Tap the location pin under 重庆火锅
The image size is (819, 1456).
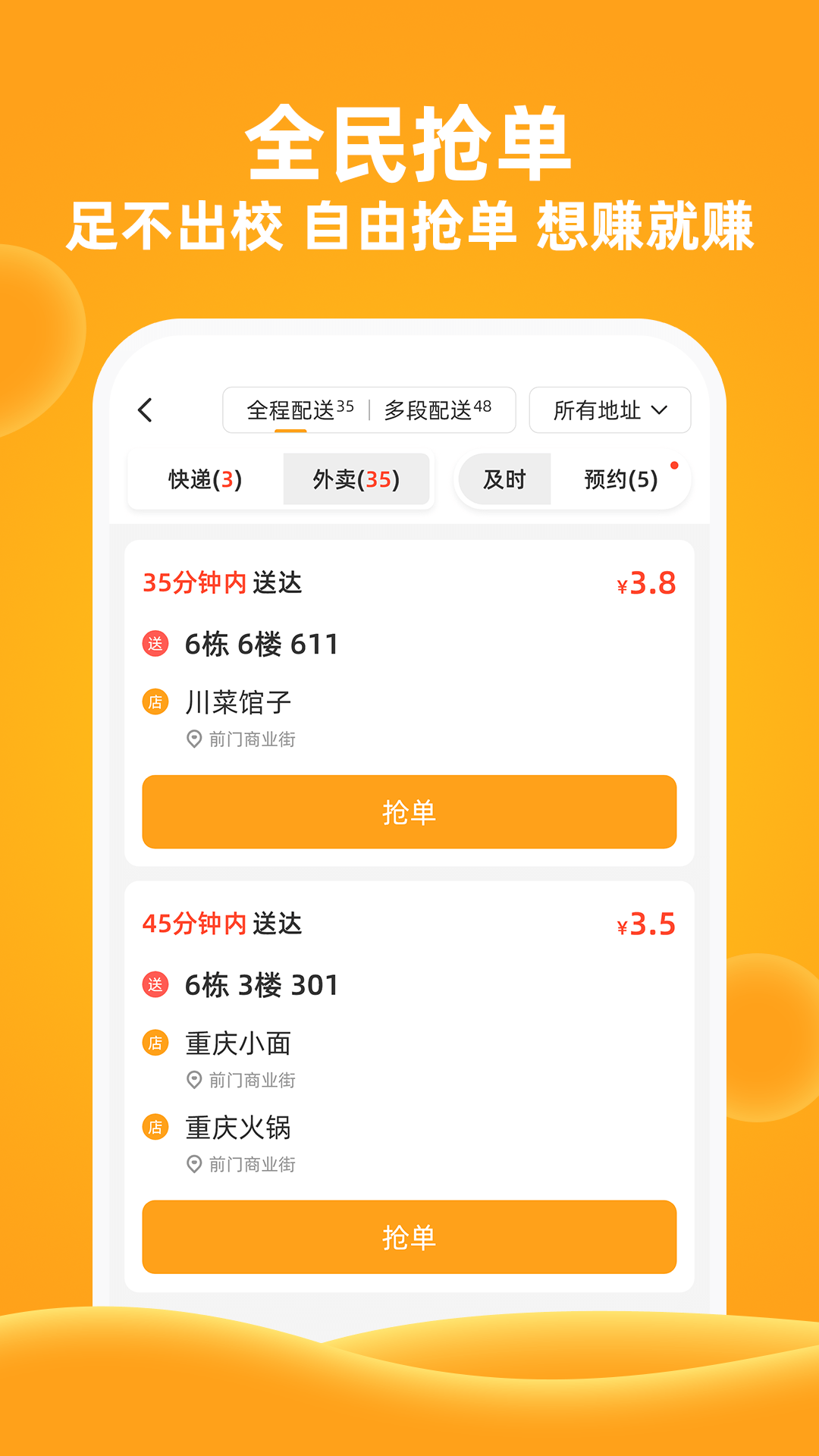pyautogui.click(x=193, y=1164)
